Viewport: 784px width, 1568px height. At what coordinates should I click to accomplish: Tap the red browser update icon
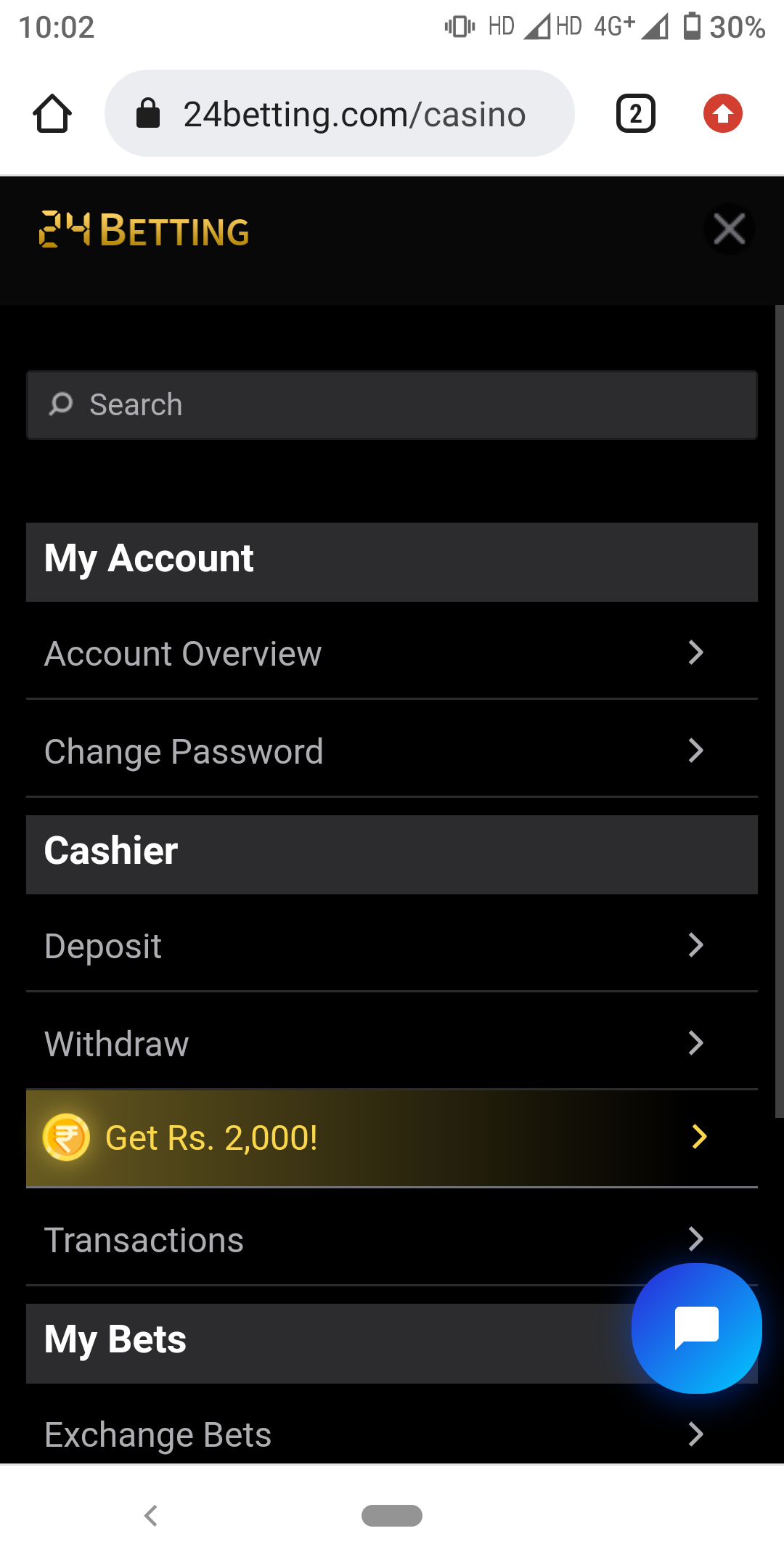(722, 114)
